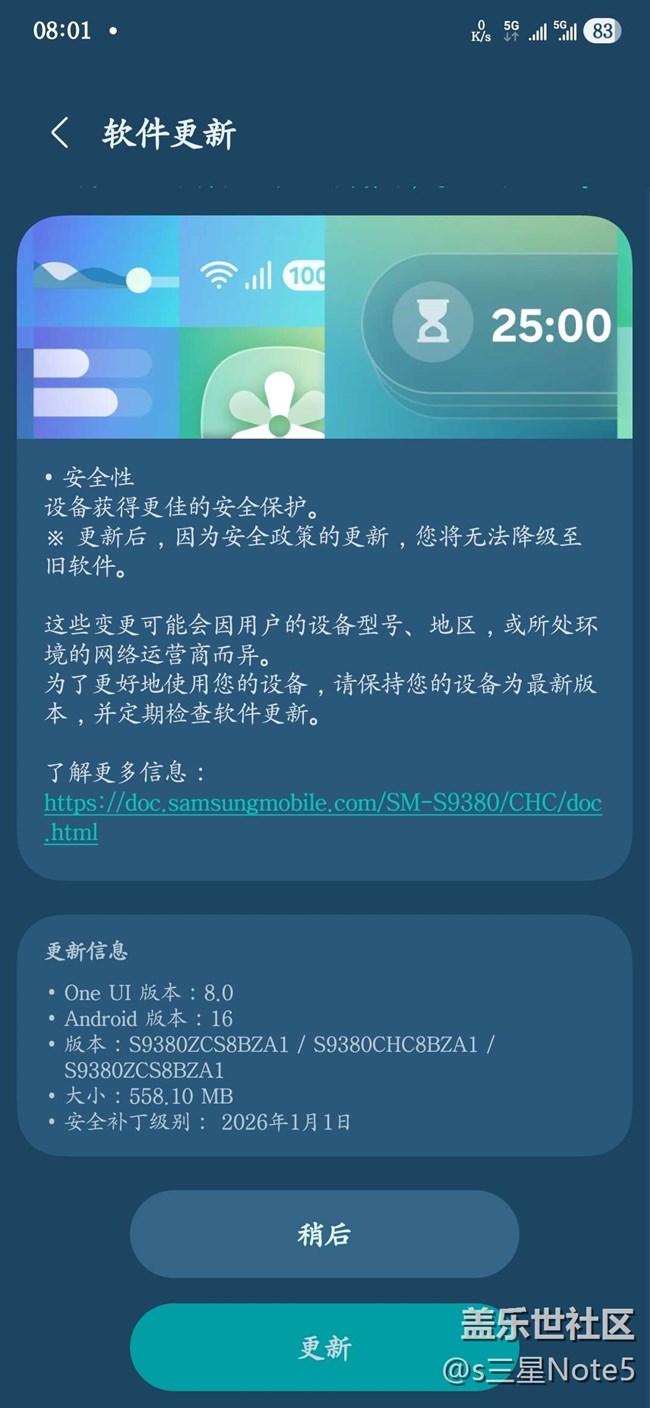The height and width of the screenshot is (1408, 650).
Task: Go back from 软件更新 screen
Action: 60,133
